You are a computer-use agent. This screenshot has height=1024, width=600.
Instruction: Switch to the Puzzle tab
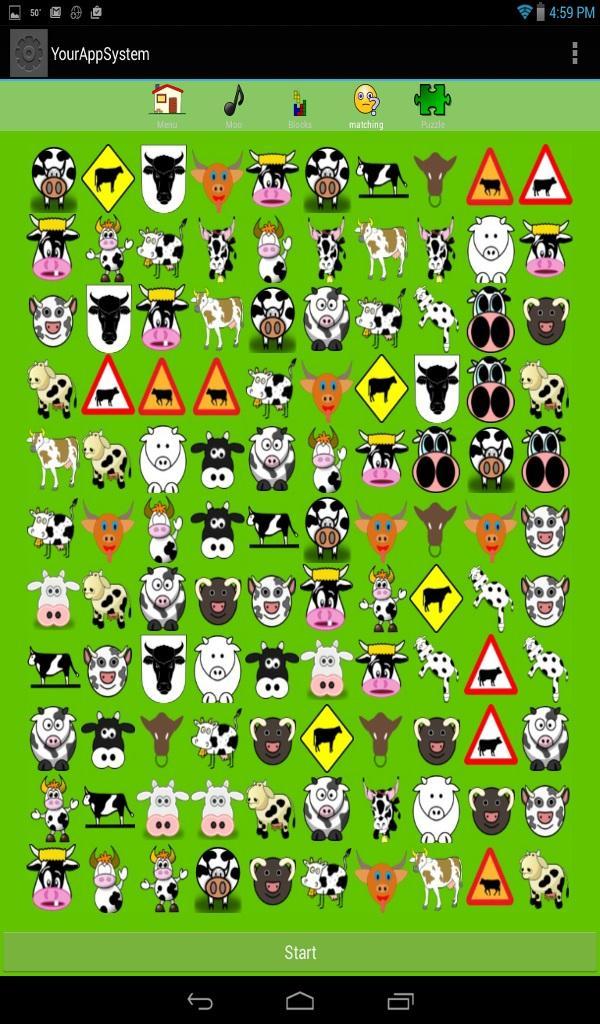point(432,104)
